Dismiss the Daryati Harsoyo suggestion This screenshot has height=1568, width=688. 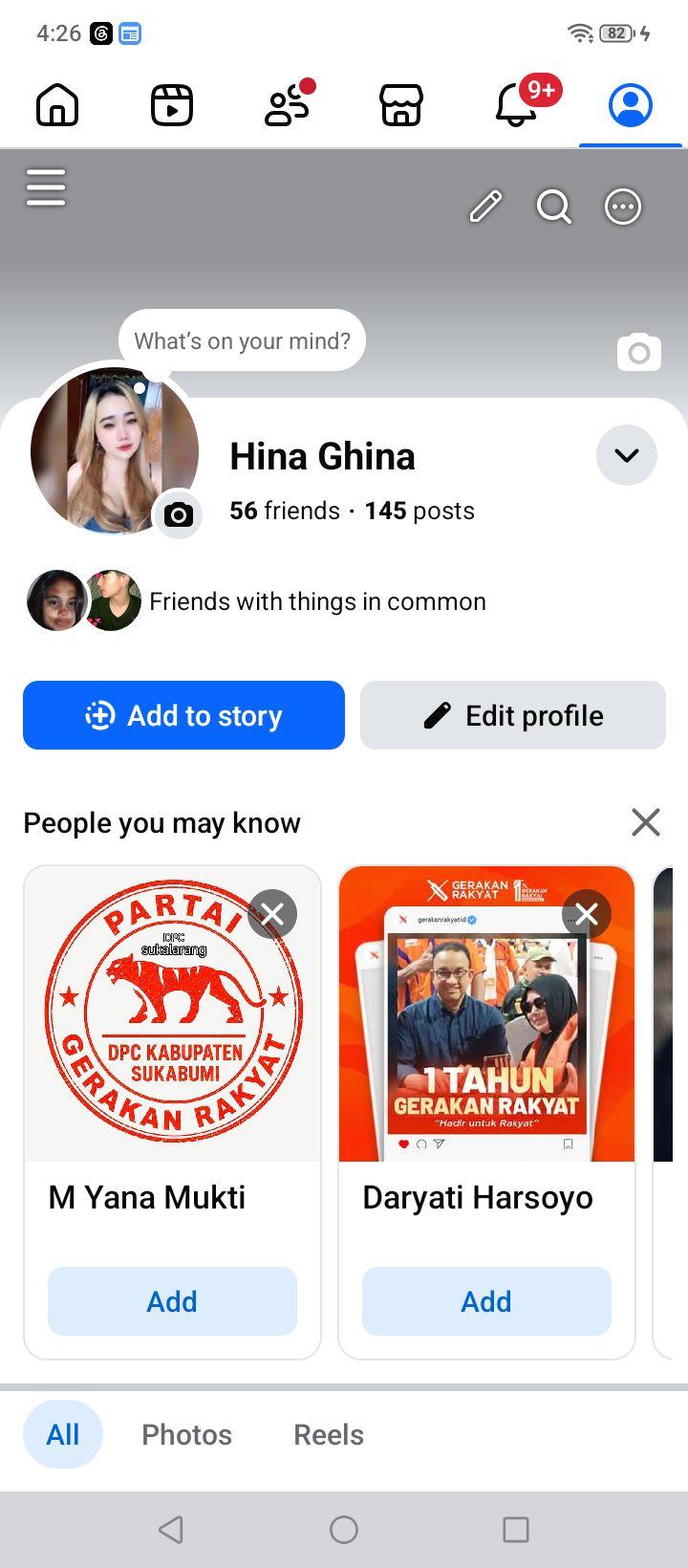pos(587,915)
